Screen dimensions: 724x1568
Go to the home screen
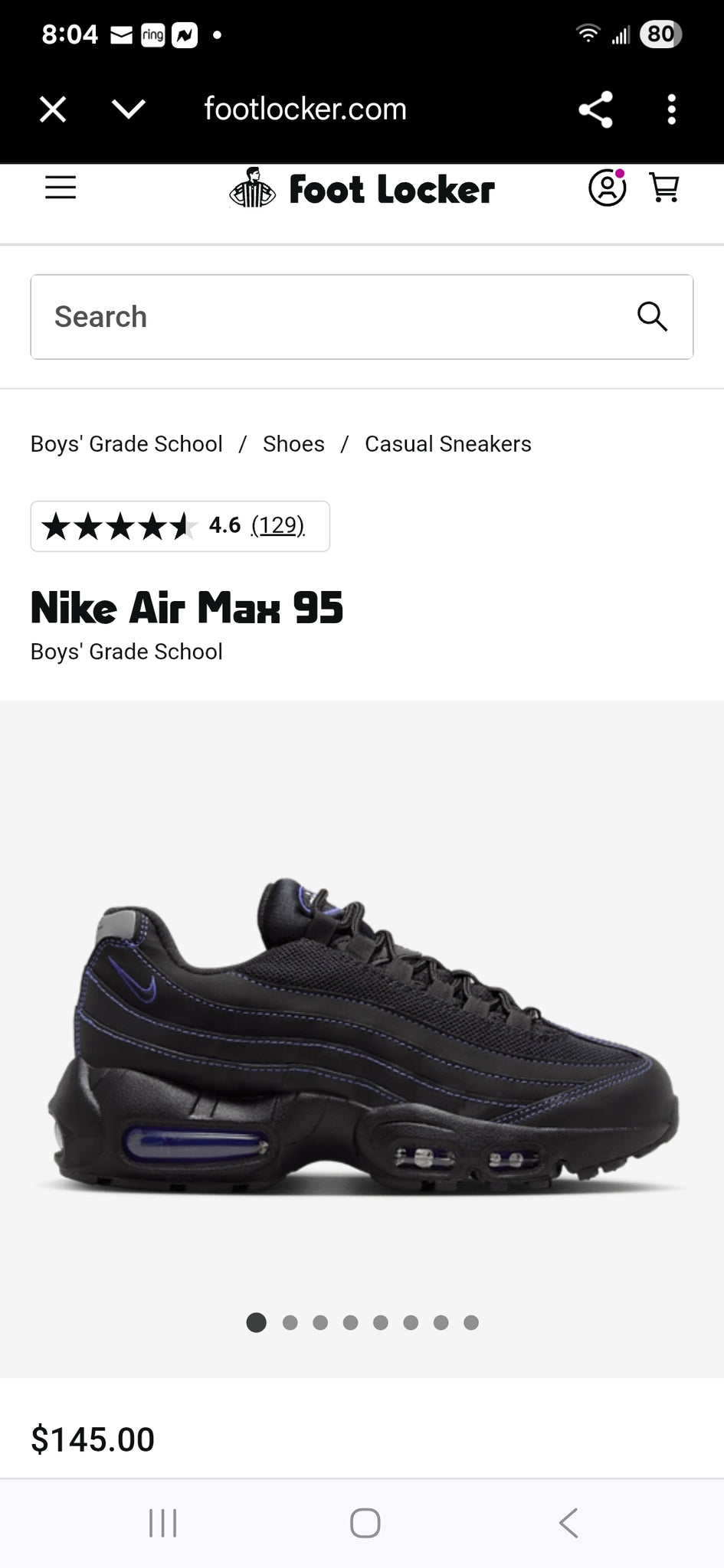point(365,1523)
